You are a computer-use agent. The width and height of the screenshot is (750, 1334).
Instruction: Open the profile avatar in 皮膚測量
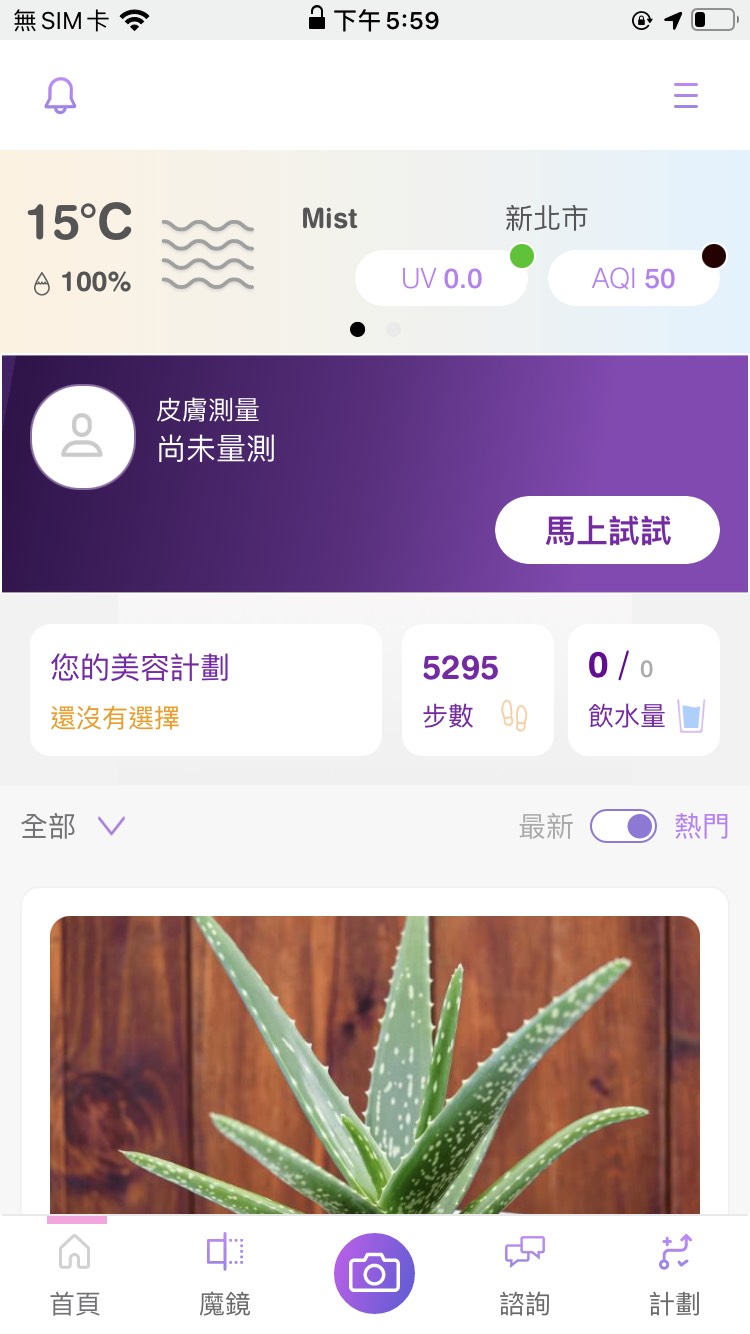83,437
